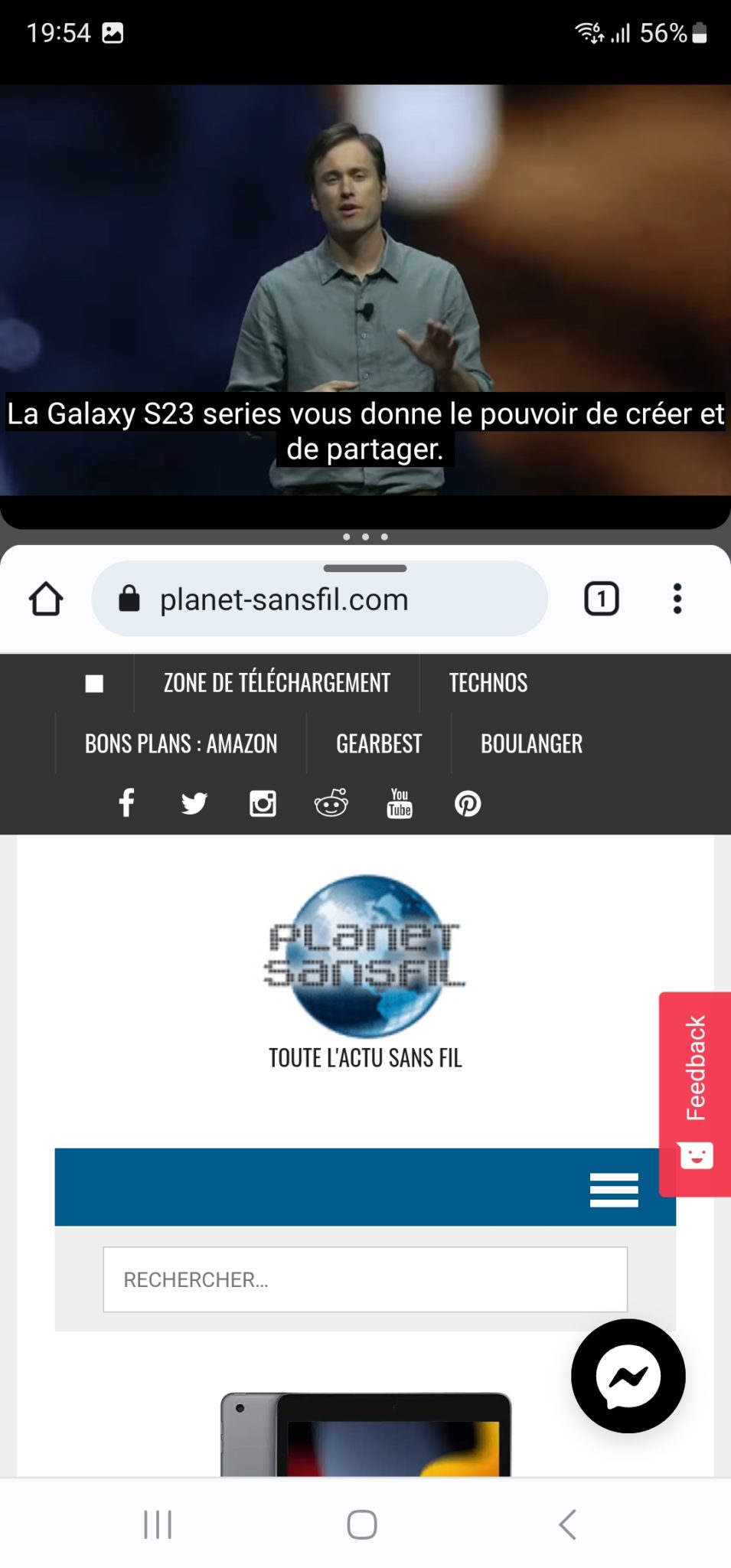
Task: Expand the hamburger menu in the blue bar
Action: (614, 1190)
